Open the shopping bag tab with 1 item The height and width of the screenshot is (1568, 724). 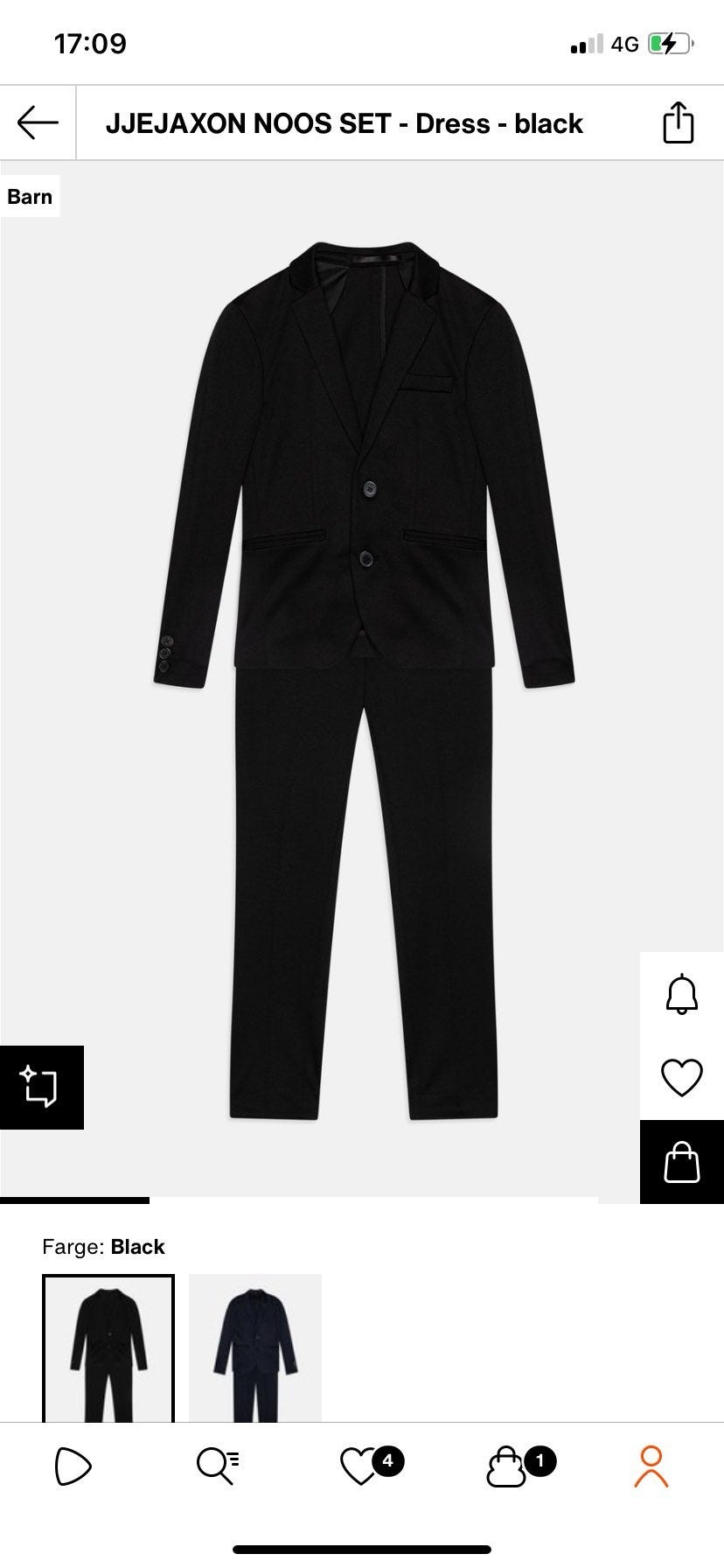509,1466
